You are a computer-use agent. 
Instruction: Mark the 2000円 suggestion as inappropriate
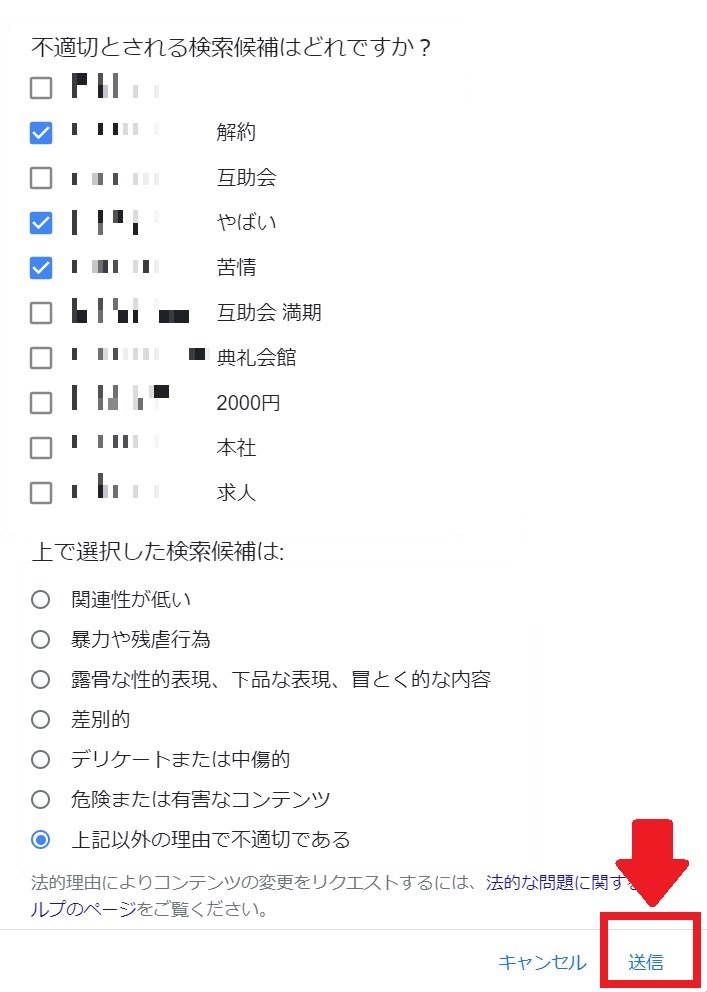tap(41, 403)
